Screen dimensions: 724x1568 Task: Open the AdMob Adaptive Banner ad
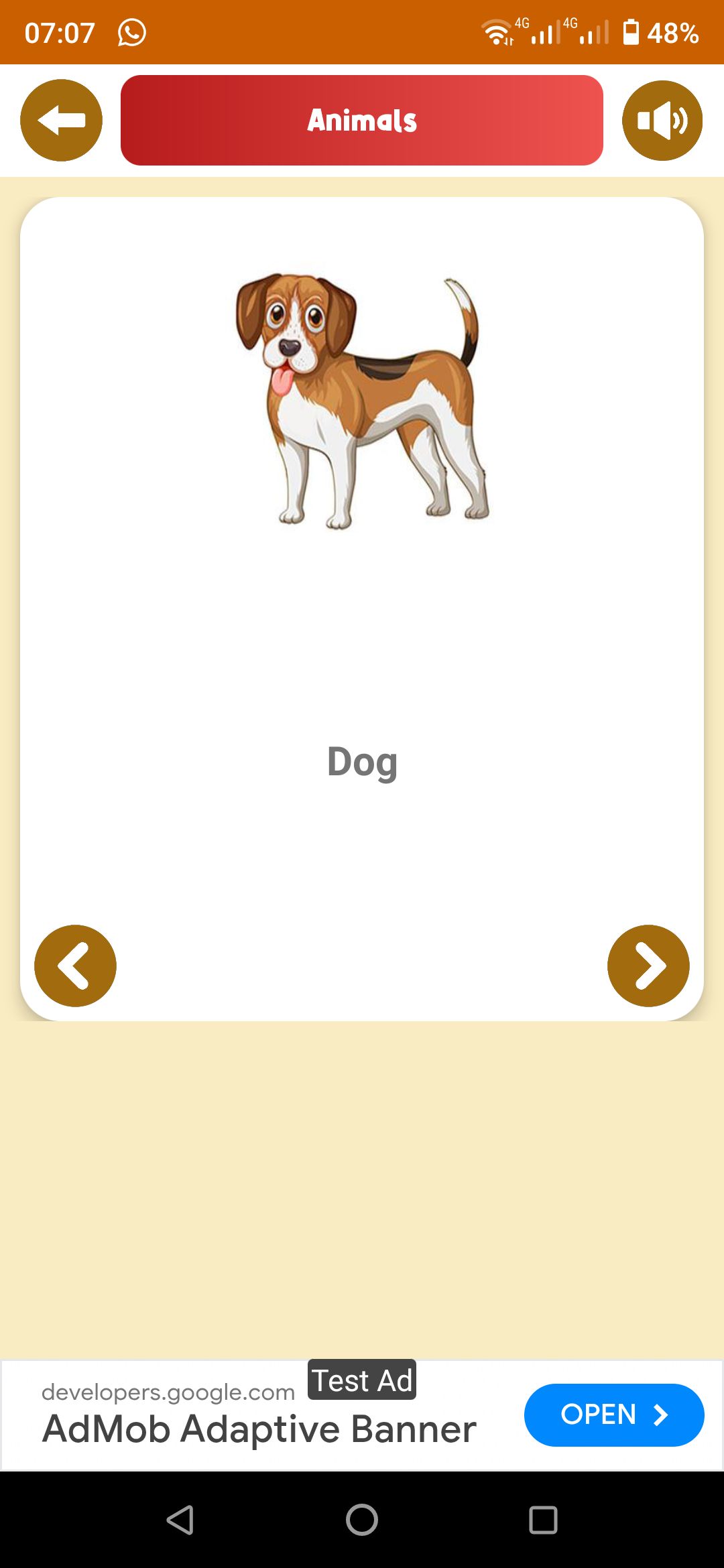click(x=613, y=1415)
